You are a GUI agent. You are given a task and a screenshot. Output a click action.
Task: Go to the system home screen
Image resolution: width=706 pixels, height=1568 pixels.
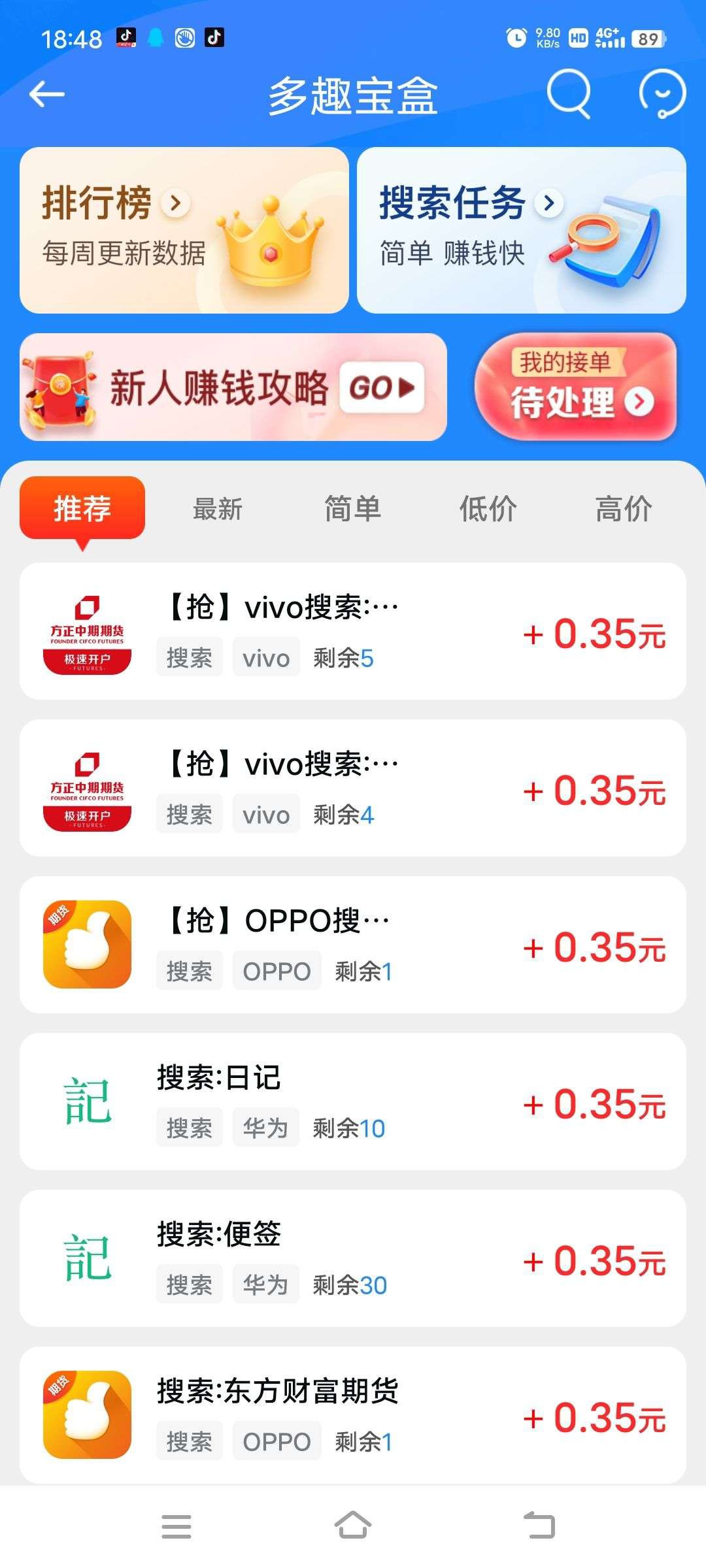point(353,1526)
